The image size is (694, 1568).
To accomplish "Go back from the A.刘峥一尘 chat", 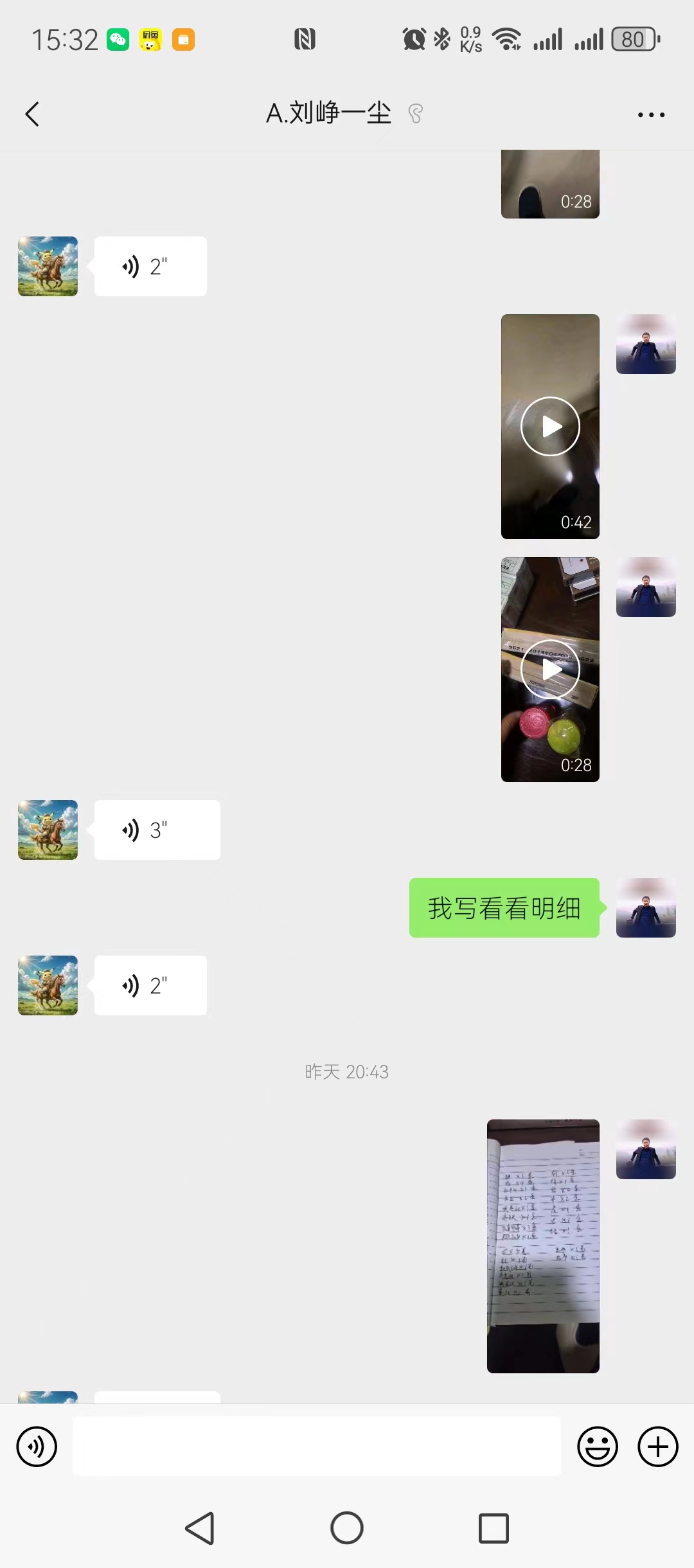I will click(32, 114).
